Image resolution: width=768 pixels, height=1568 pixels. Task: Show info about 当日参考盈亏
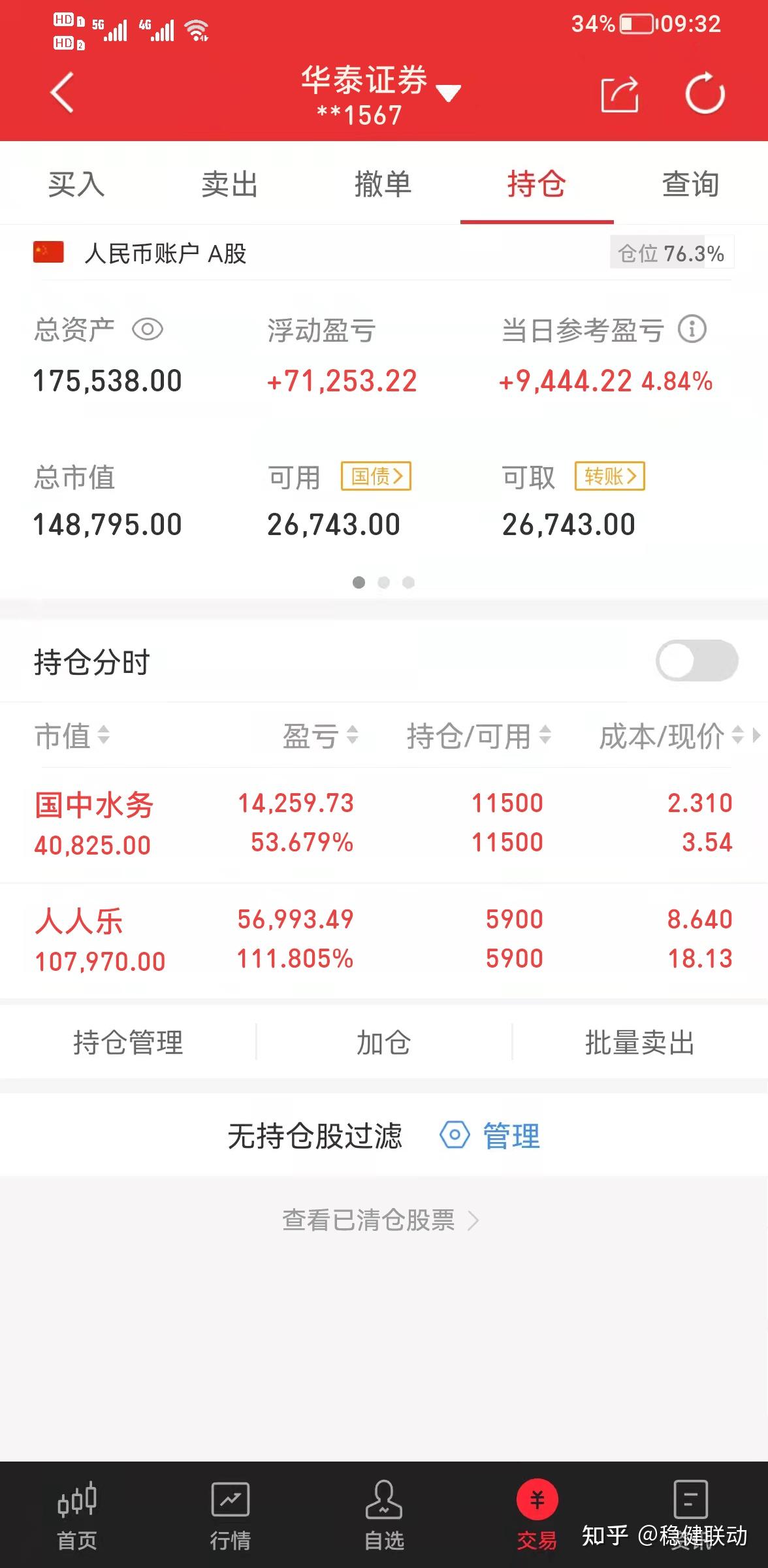pos(692,329)
